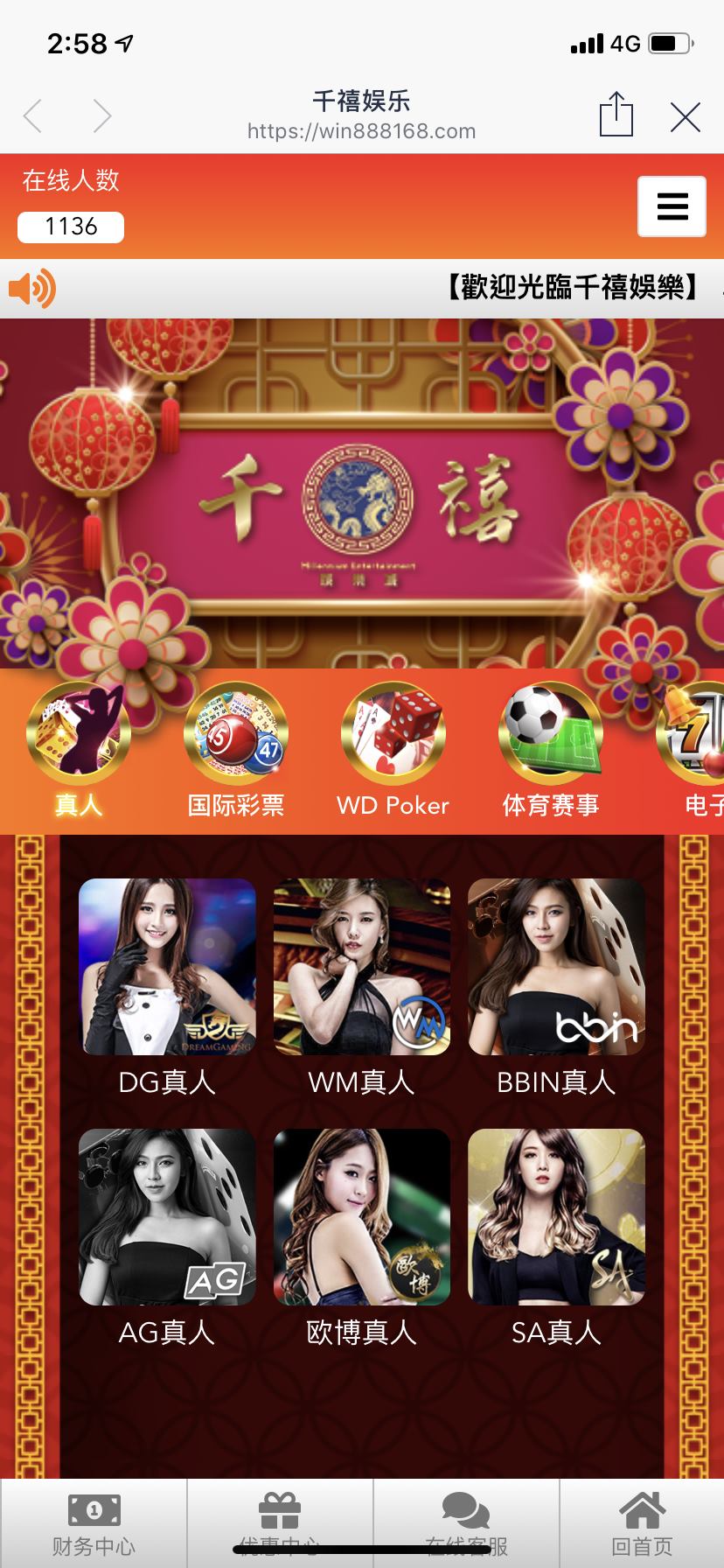Open the hamburger menu
This screenshot has width=724, height=1568.
(672, 206)
